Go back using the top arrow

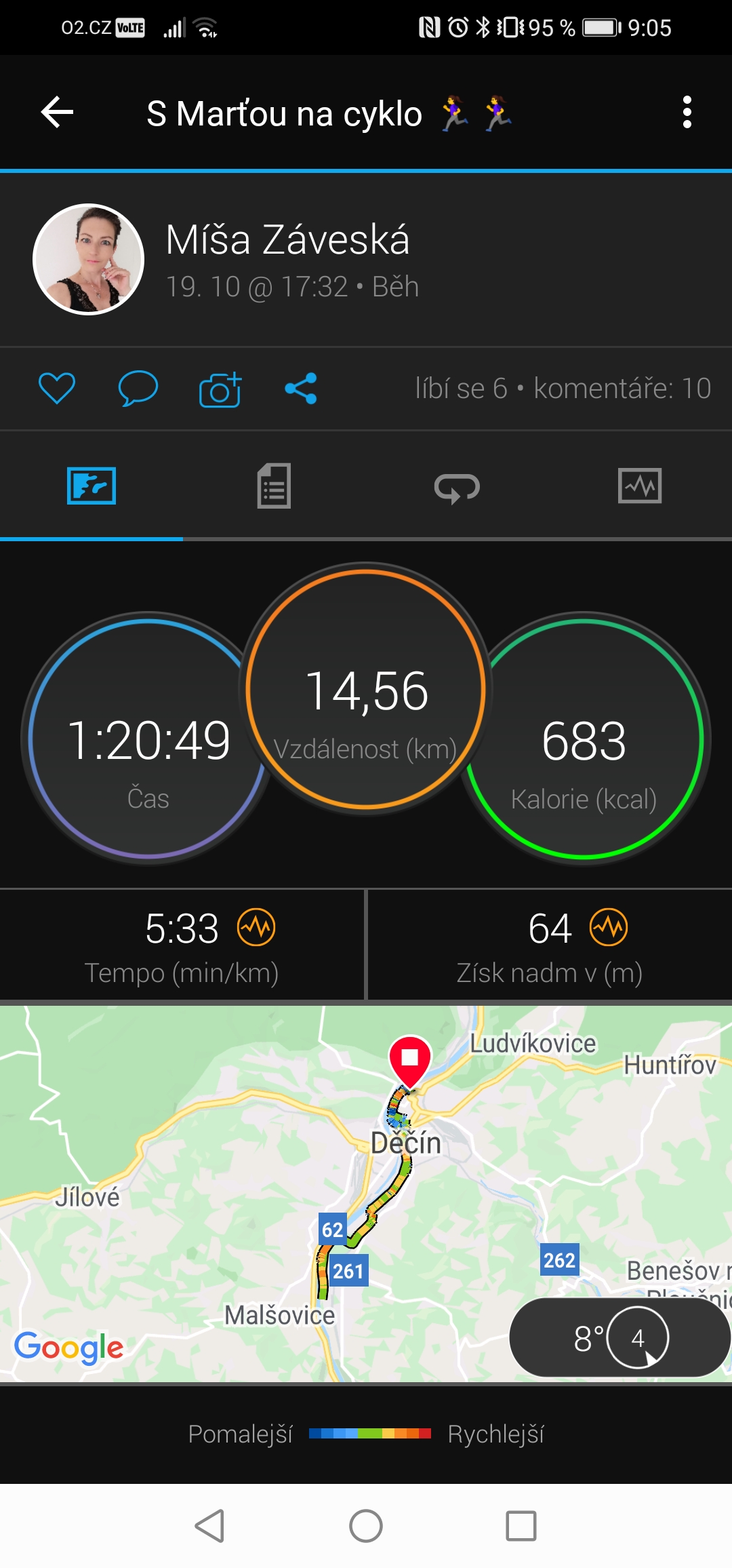pos(57,112)
